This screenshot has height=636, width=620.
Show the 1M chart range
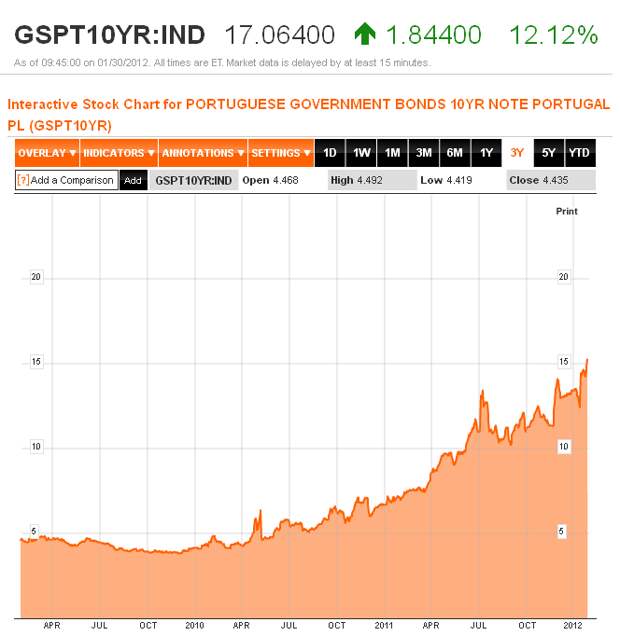(392, 153)
